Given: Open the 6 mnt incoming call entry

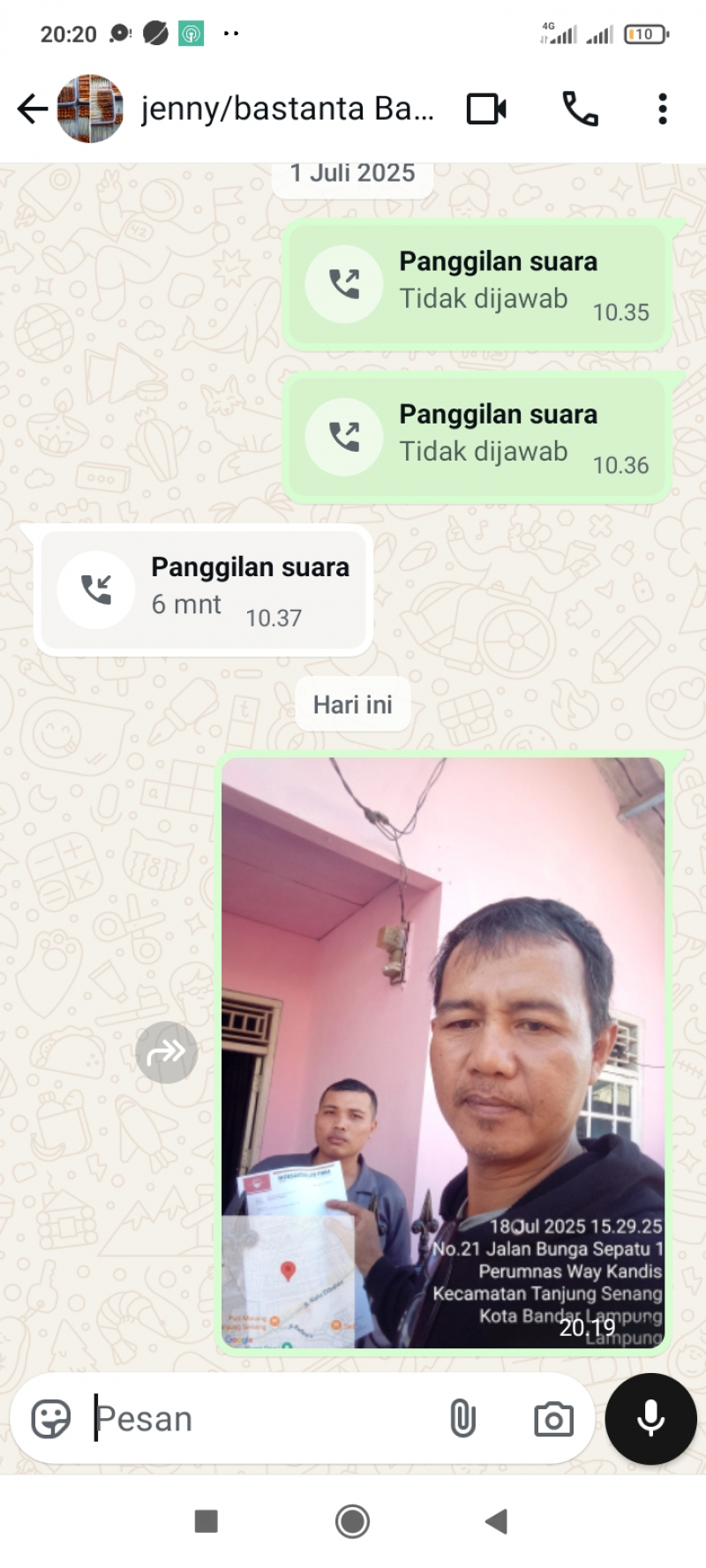Looking at the screenshot, I should 204,589.
